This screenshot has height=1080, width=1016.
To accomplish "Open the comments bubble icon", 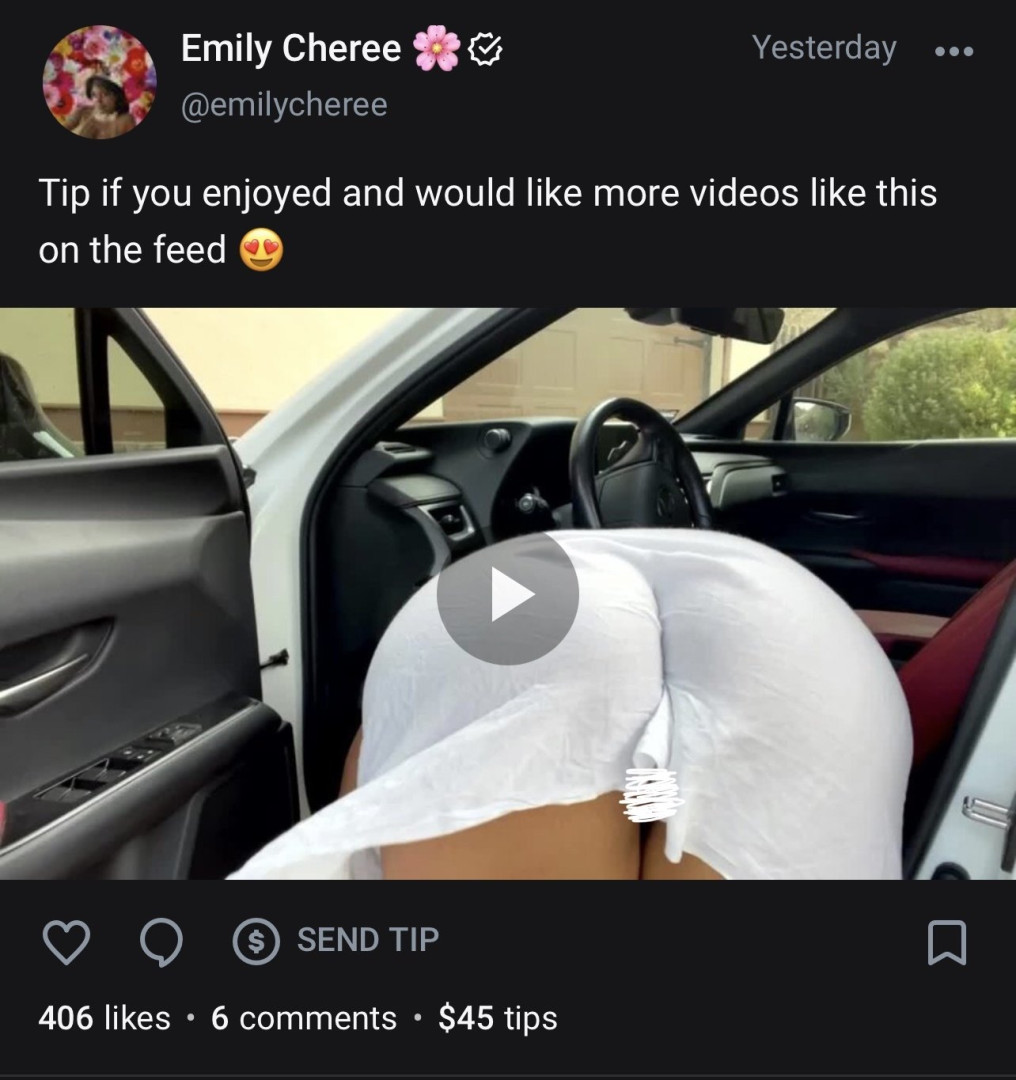I will tap(161, 941).
